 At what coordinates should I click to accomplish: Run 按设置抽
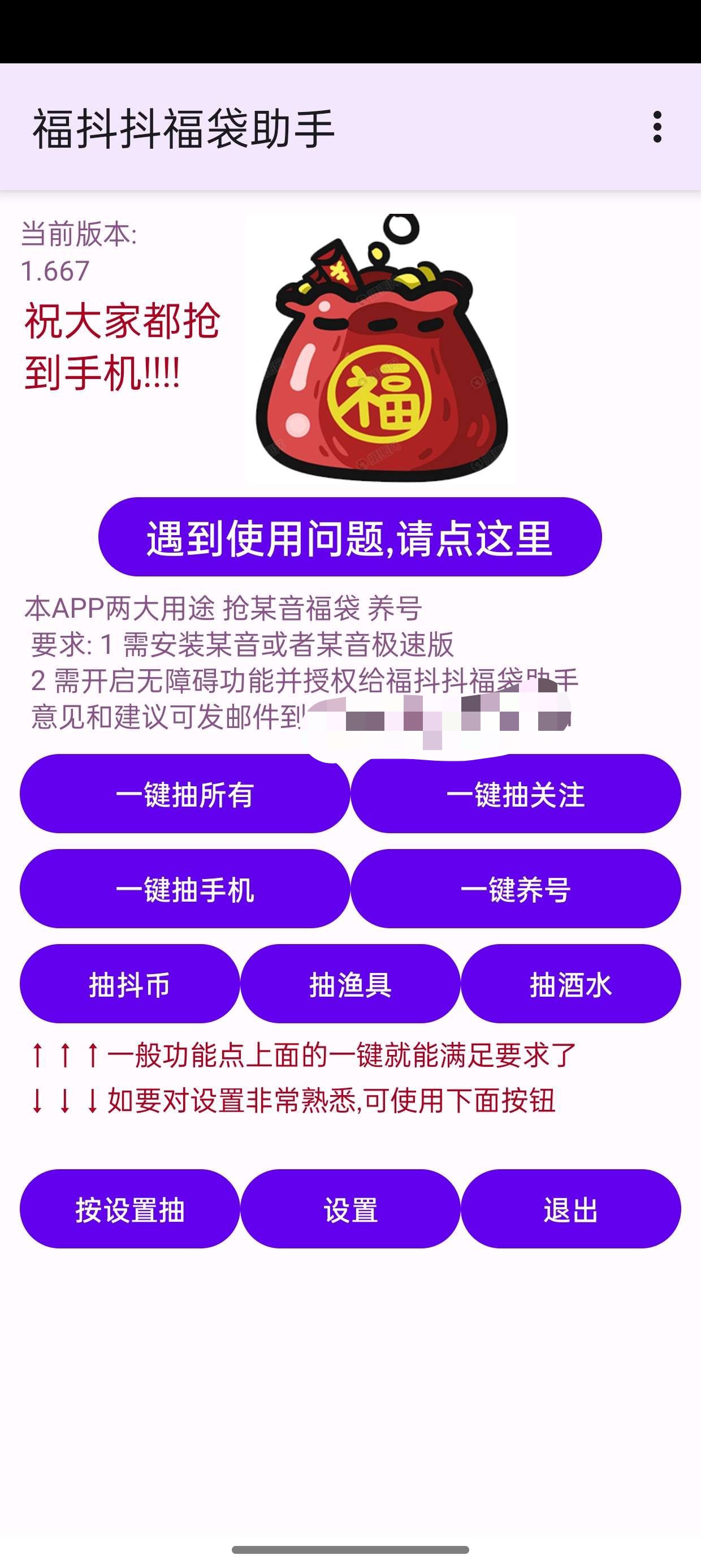tap(129, 1209)
